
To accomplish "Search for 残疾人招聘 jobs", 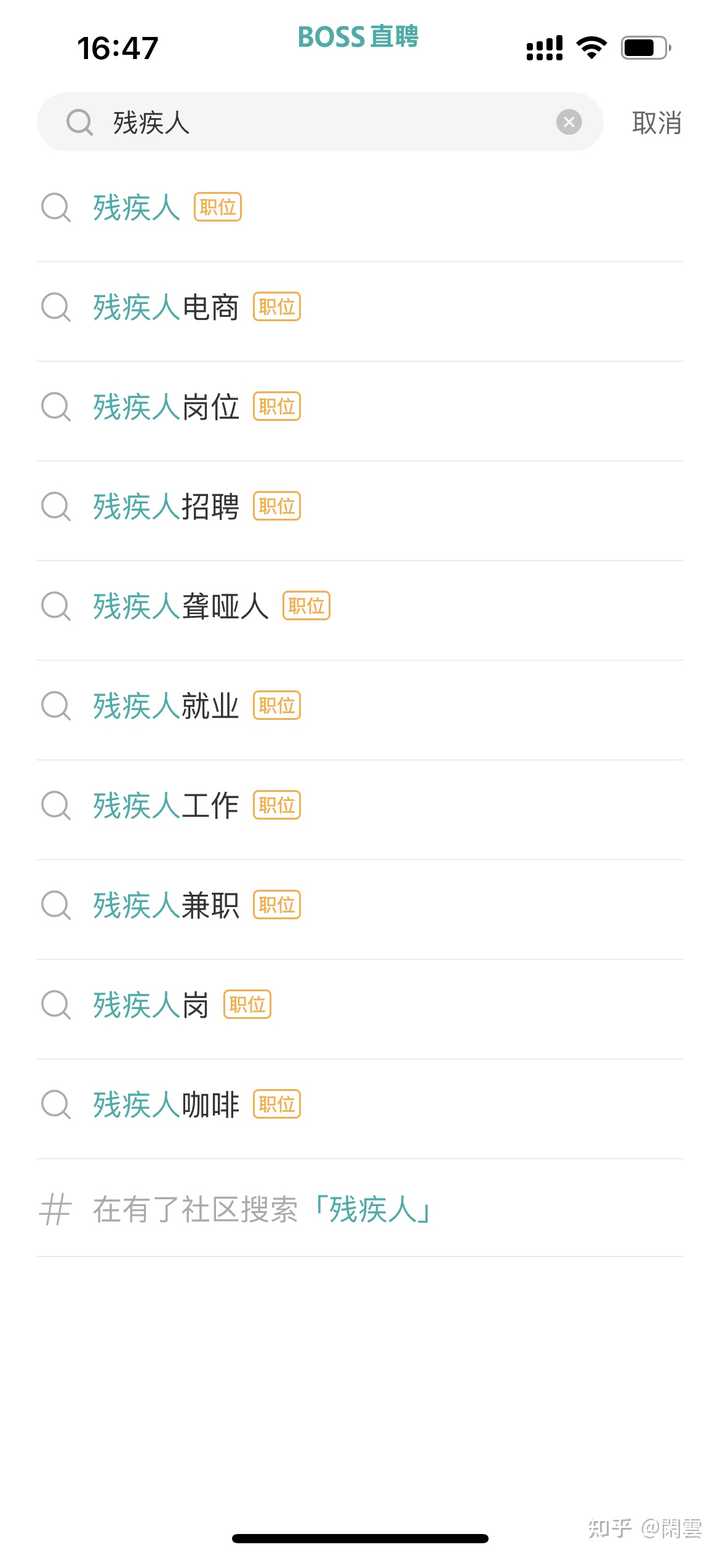I will click(166, 507).
